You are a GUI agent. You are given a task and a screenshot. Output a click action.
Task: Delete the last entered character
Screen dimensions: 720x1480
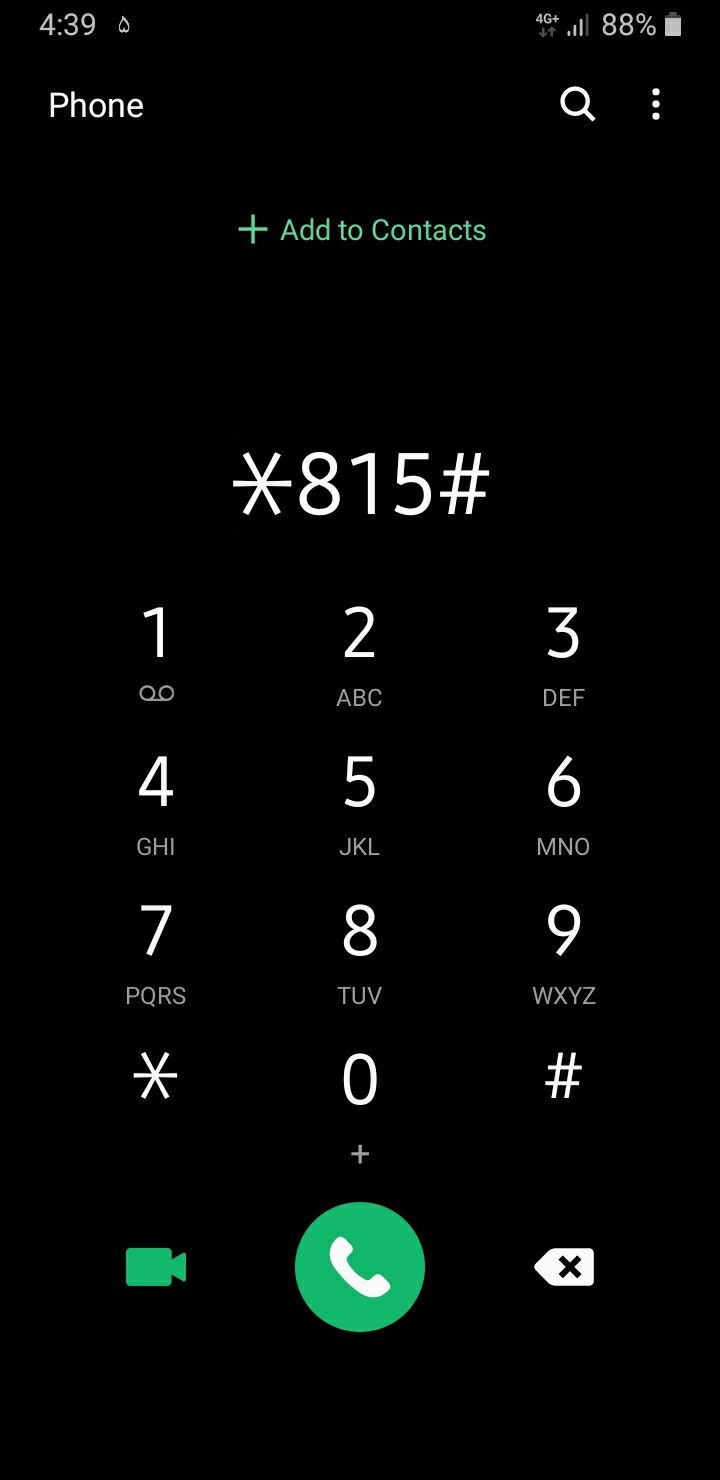point(564,1267)
